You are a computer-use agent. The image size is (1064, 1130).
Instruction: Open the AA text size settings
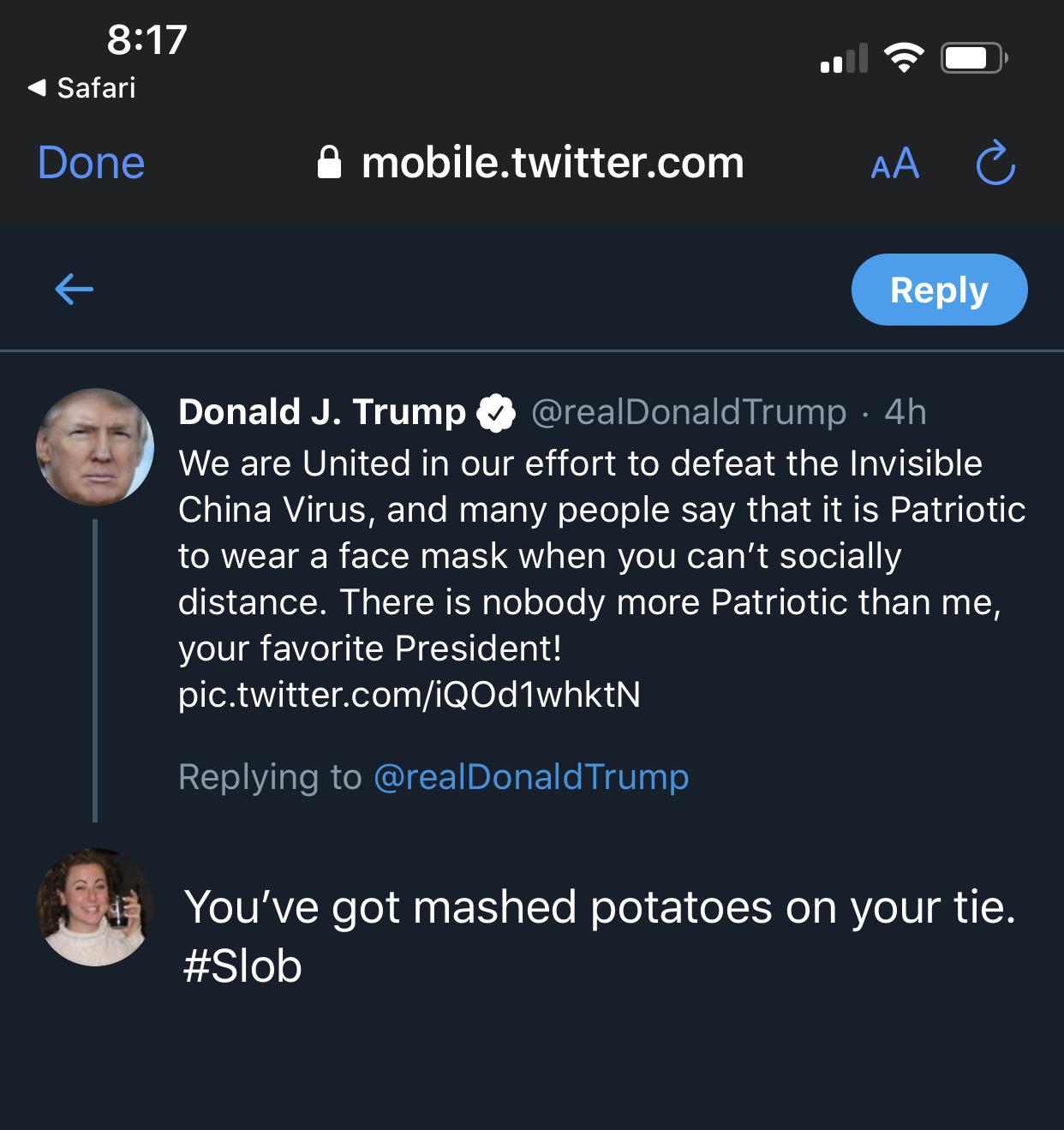tap(894, 164)
